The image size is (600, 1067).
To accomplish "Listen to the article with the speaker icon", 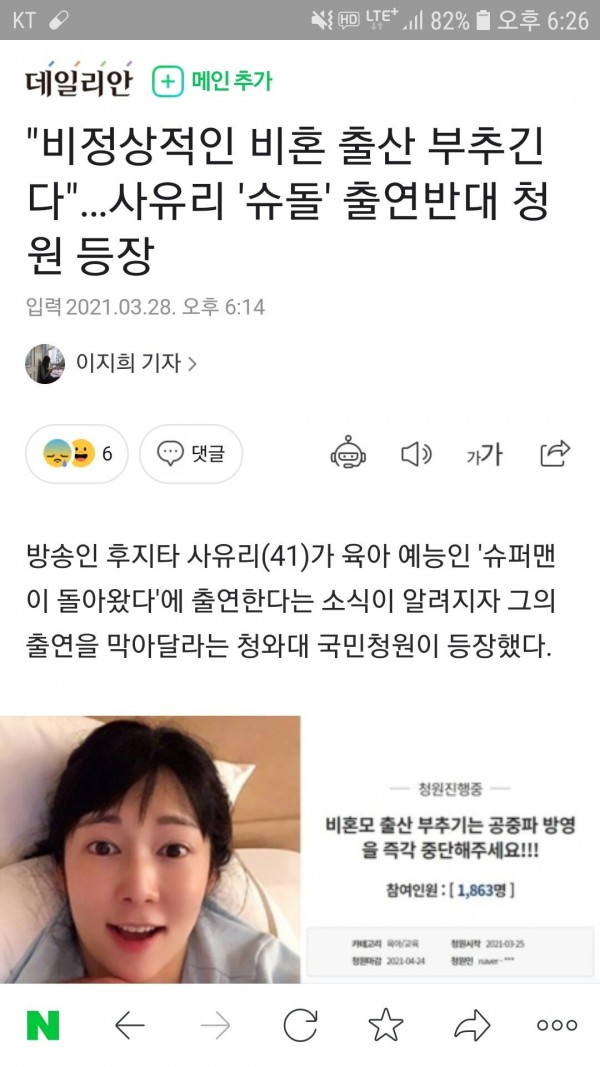I will click(x=416, y=454).
